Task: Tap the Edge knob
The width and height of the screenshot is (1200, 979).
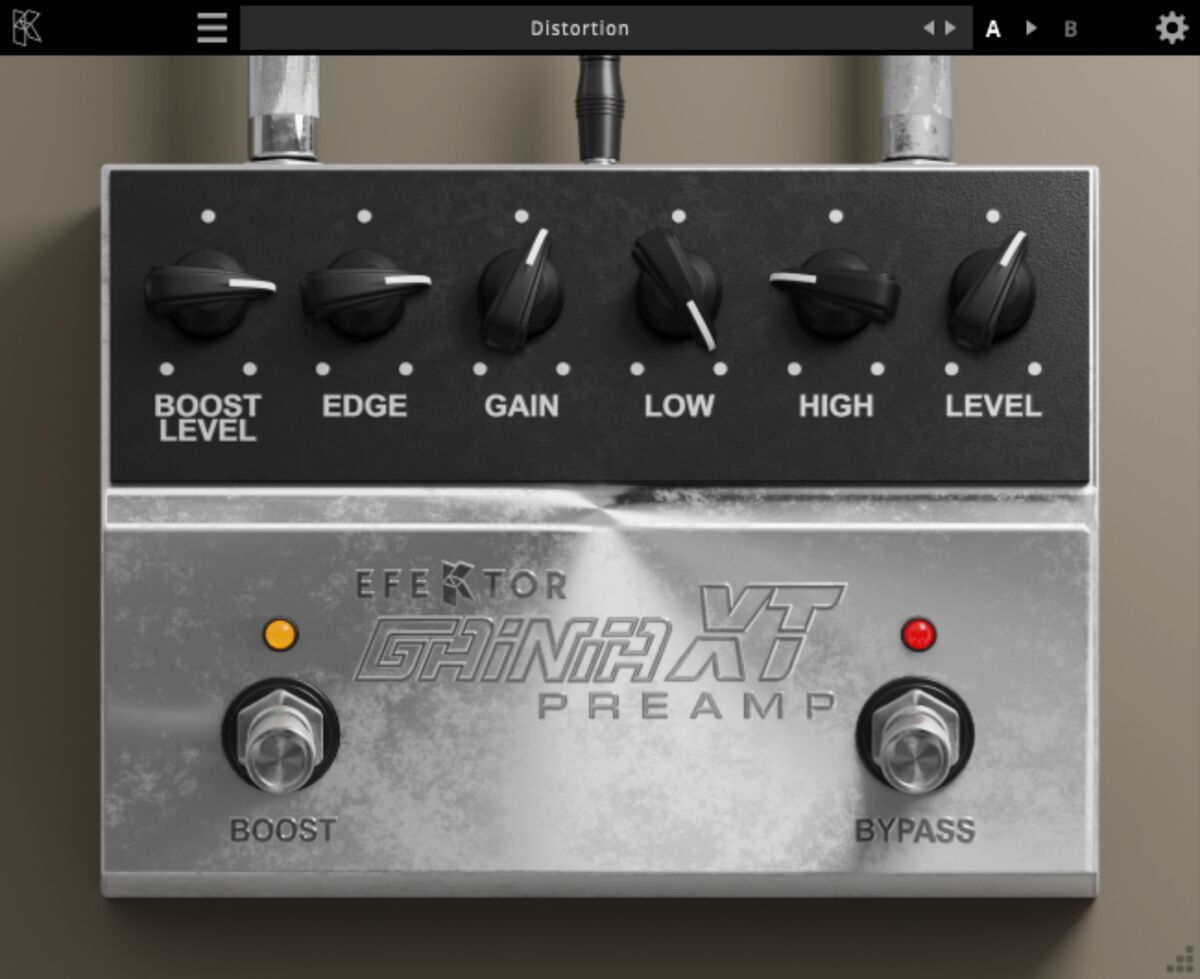Action: point(364,293)
